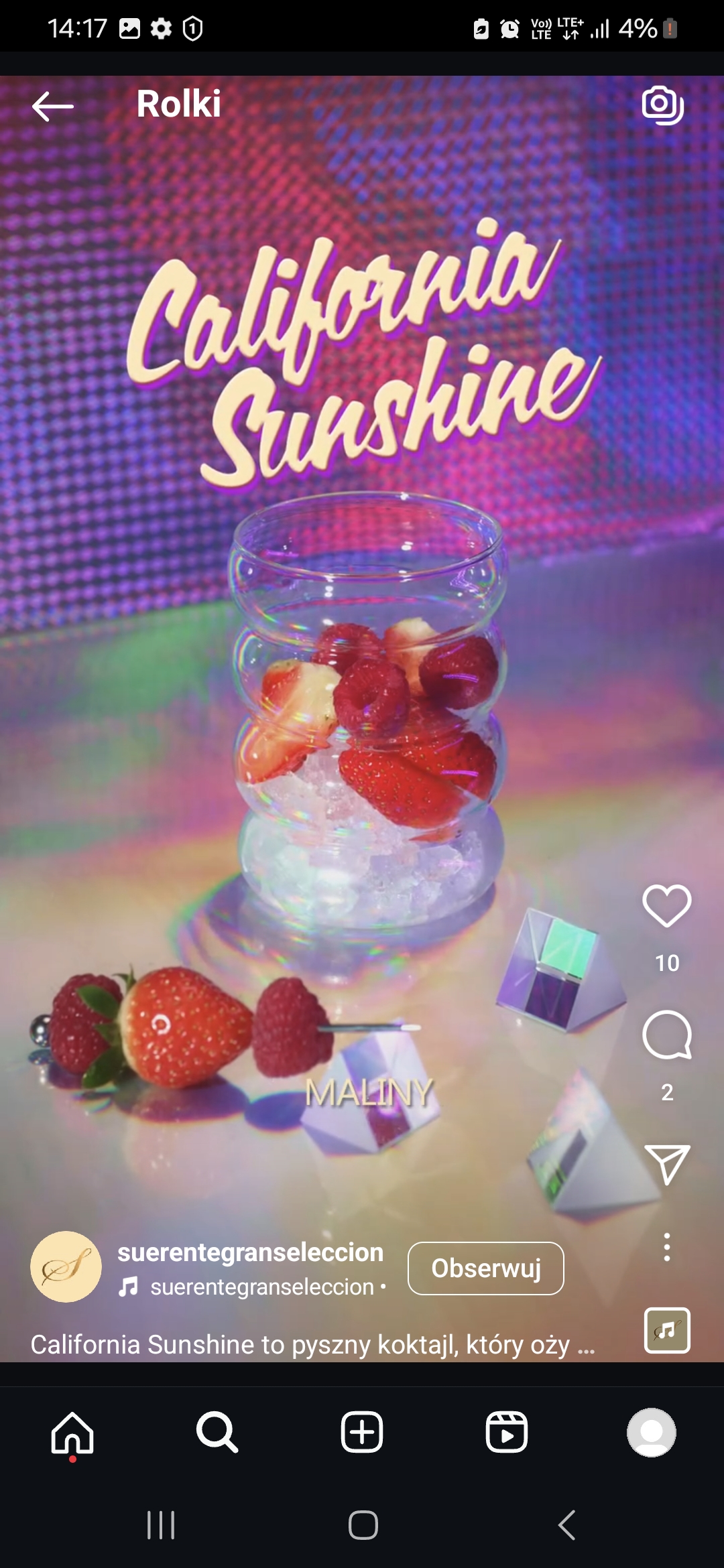724x1568 pixels.
Task: Open the three-dot more options menu
Action: [x=666, y=1247]
